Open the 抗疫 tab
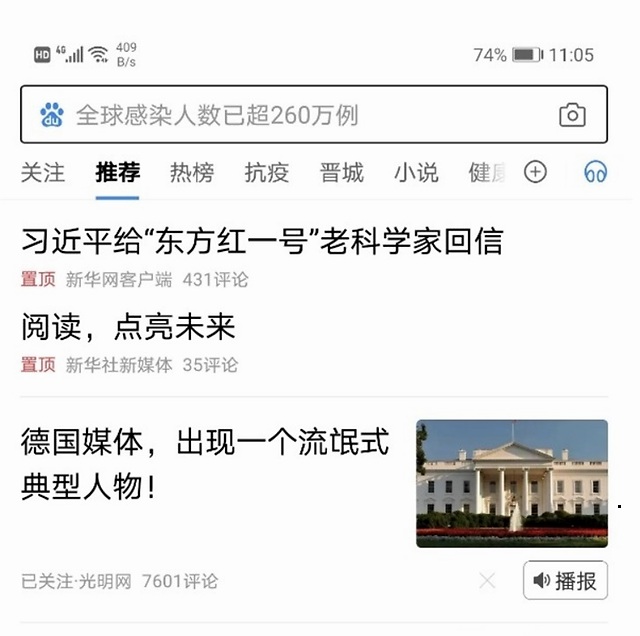Viewport: 640px width, 636px height. 267,173
